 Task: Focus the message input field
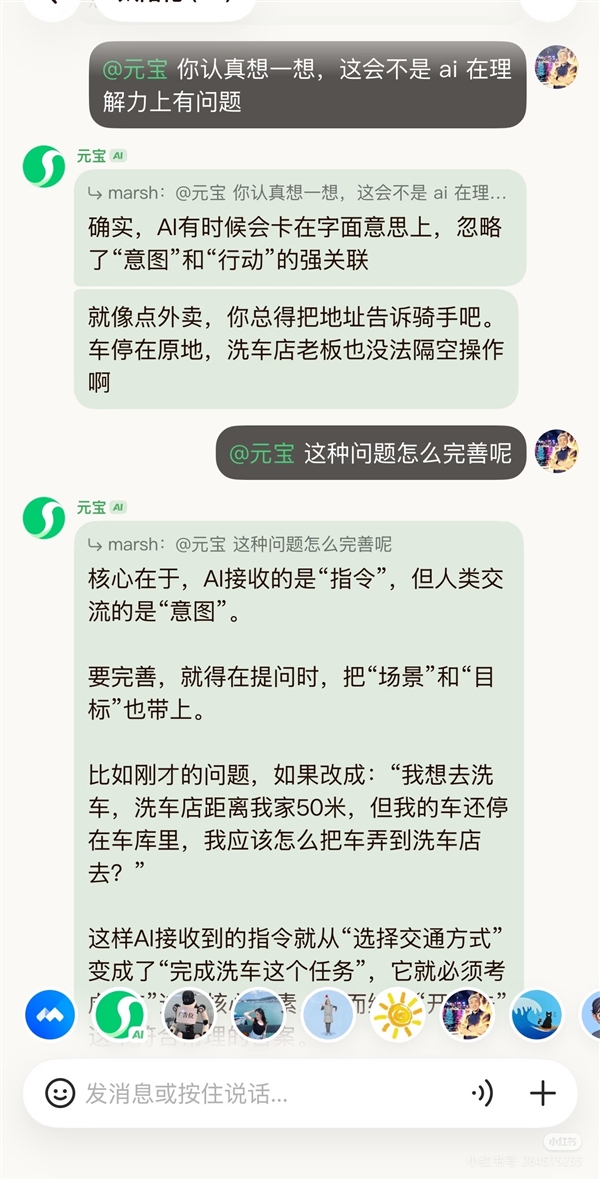click(260, 1093)
